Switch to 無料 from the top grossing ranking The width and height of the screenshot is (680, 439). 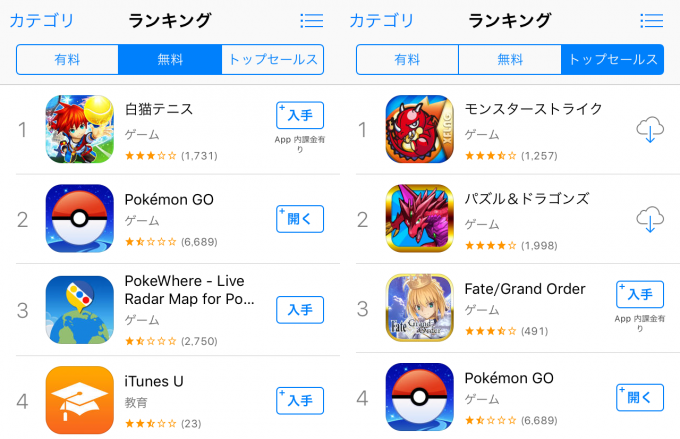coord(510,60)
